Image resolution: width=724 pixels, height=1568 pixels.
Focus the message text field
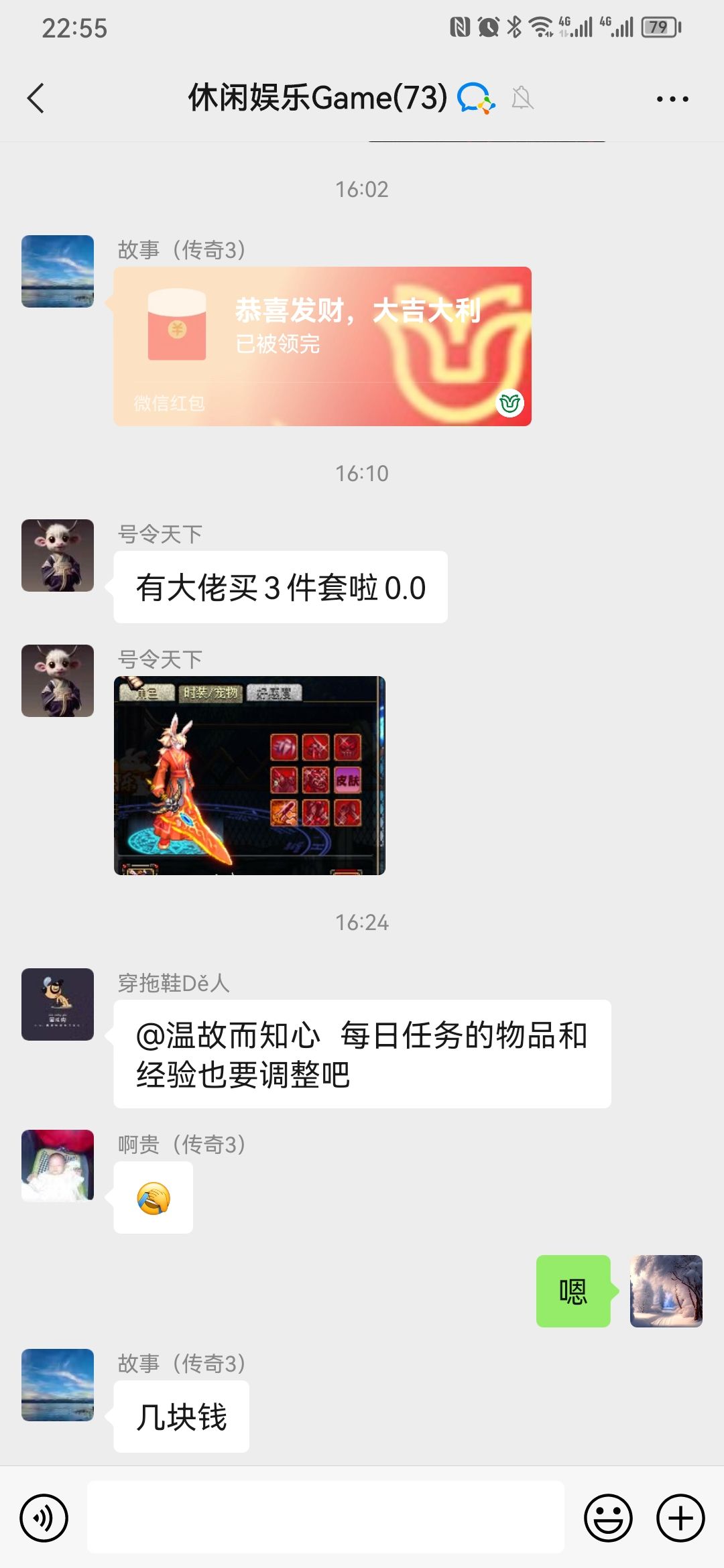(x=326, y=1518)
